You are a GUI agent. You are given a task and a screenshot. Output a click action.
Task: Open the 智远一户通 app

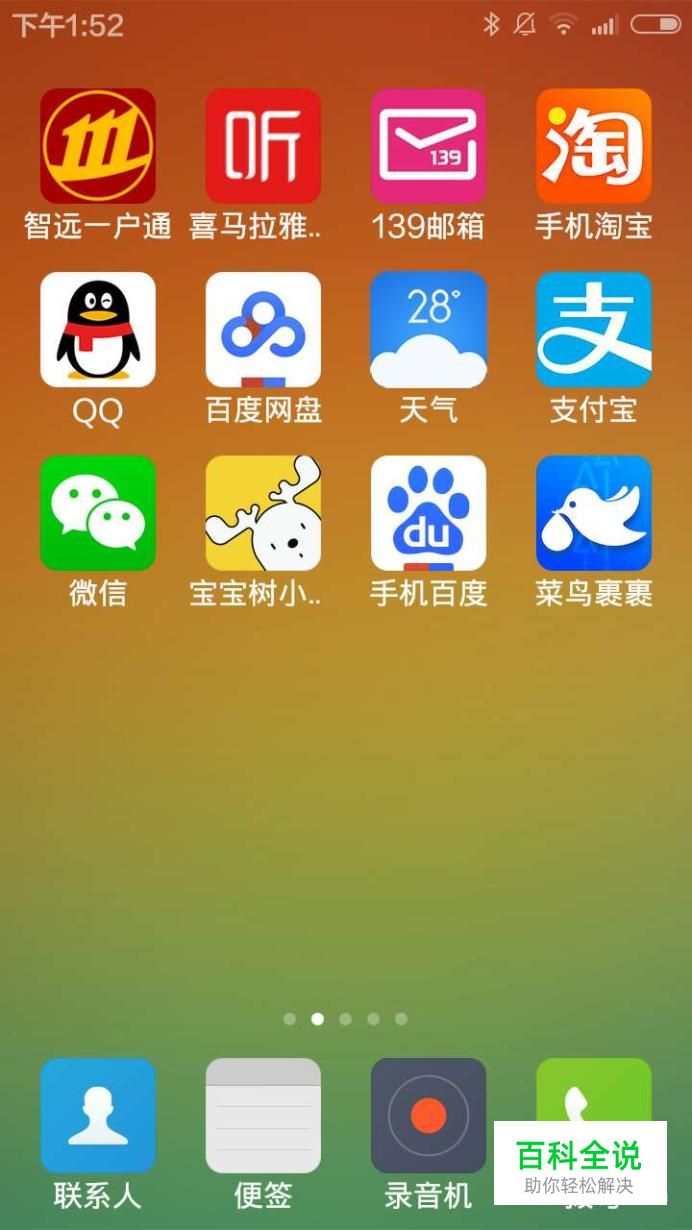coord(98,146)
